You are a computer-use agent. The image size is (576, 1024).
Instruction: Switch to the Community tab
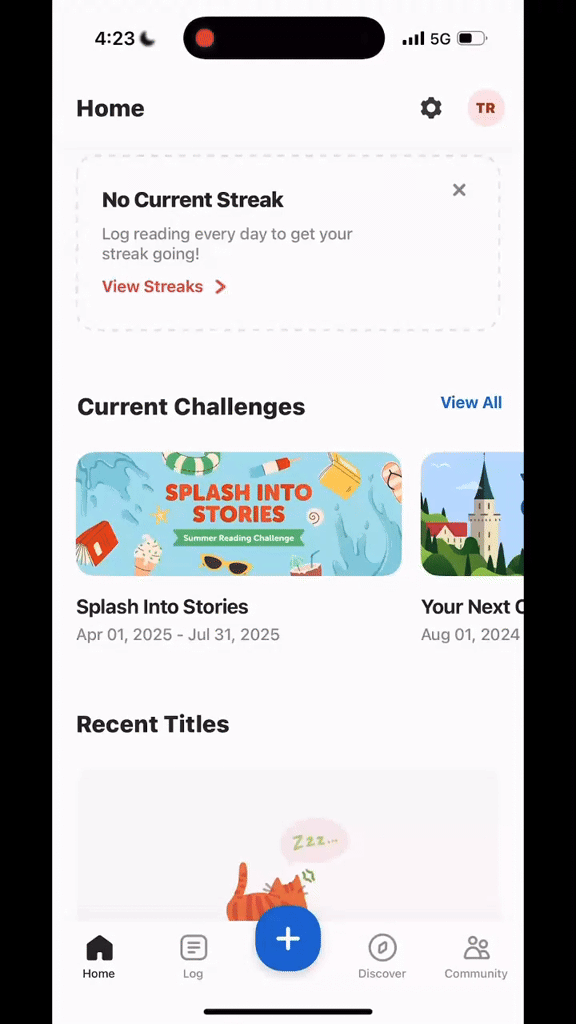(x=476, y=957)
